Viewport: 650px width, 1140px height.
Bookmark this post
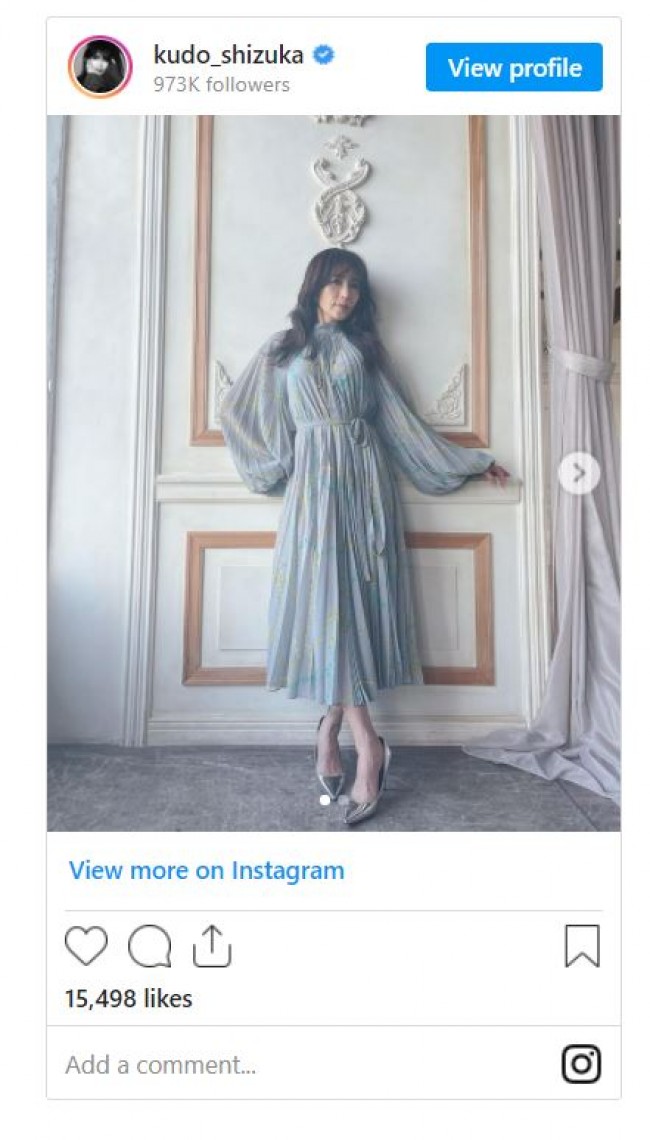pyautogui.click(x=582, y=945)
